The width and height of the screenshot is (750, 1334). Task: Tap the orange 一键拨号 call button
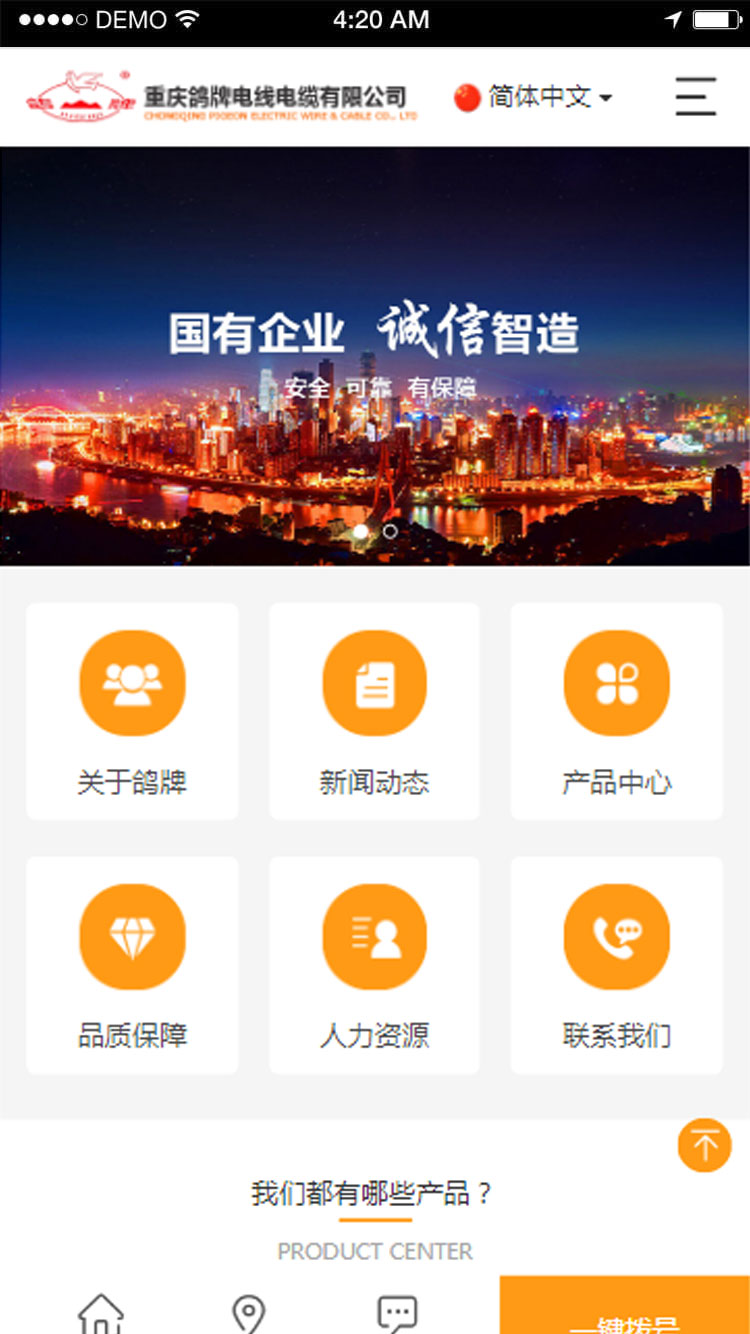[624, 1310]
